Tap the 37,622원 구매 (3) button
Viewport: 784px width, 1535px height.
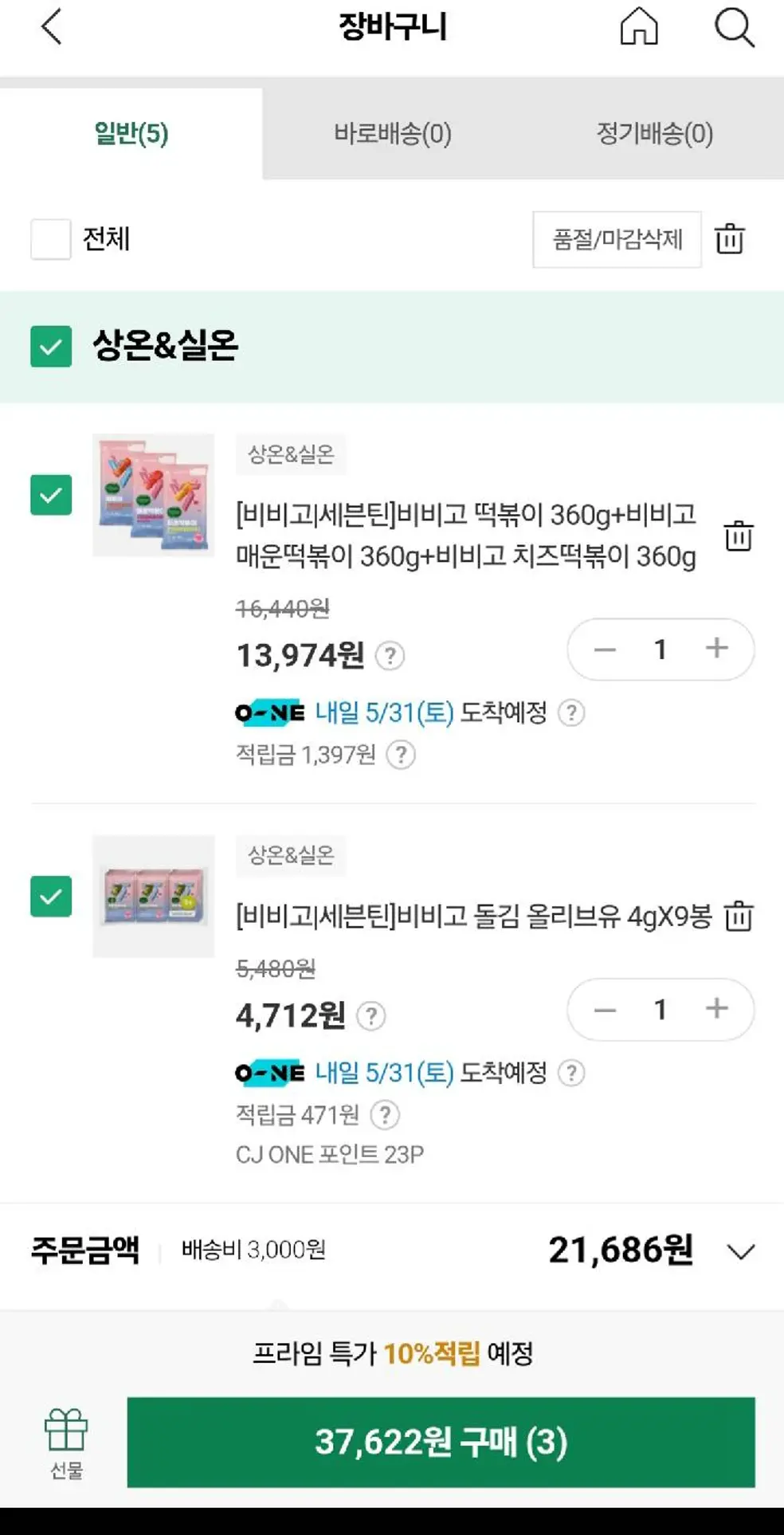tap(441, 1442)
